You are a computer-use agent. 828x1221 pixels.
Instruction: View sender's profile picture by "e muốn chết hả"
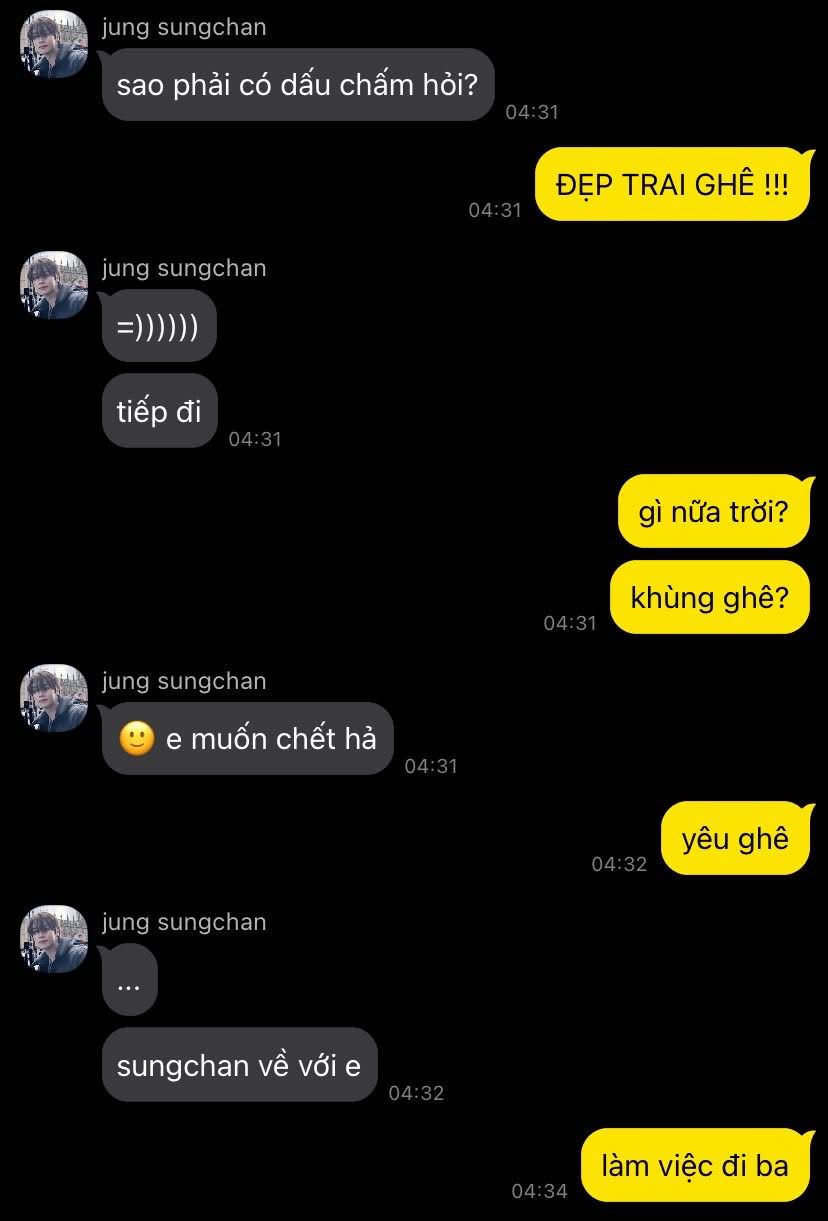pos(53,698)
